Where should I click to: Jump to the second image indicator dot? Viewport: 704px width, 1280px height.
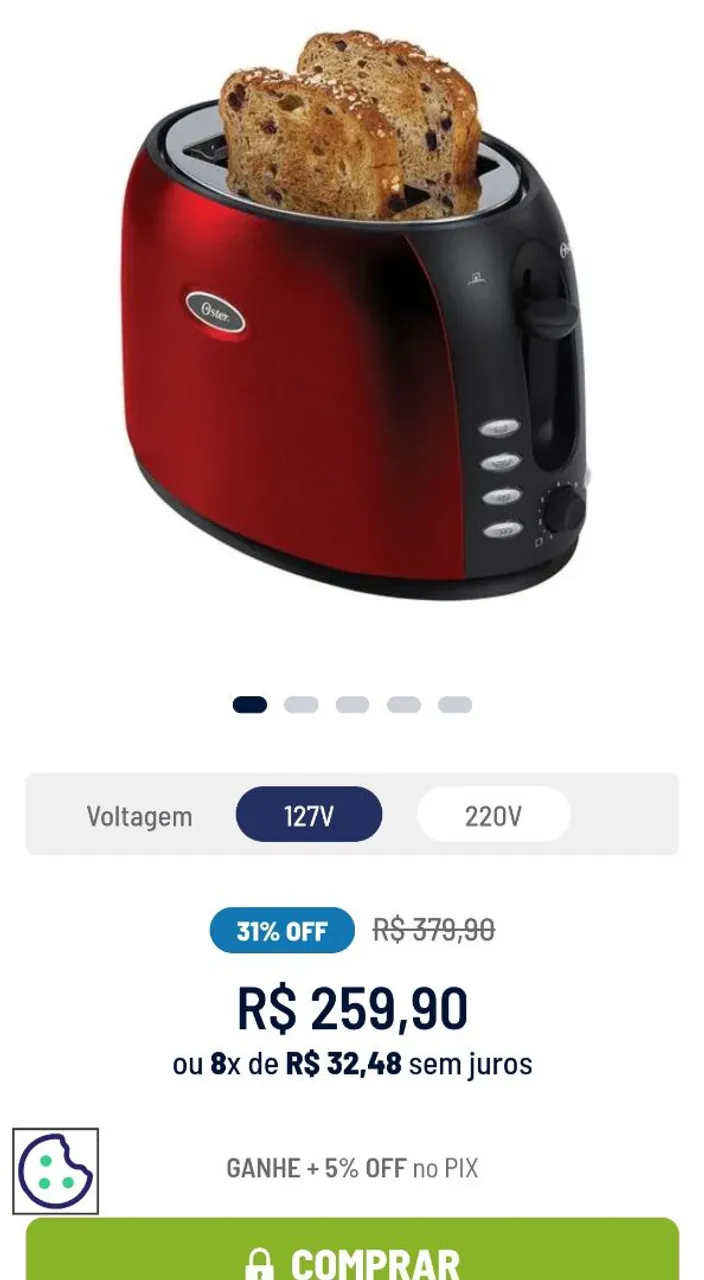(x=301, y=705)
